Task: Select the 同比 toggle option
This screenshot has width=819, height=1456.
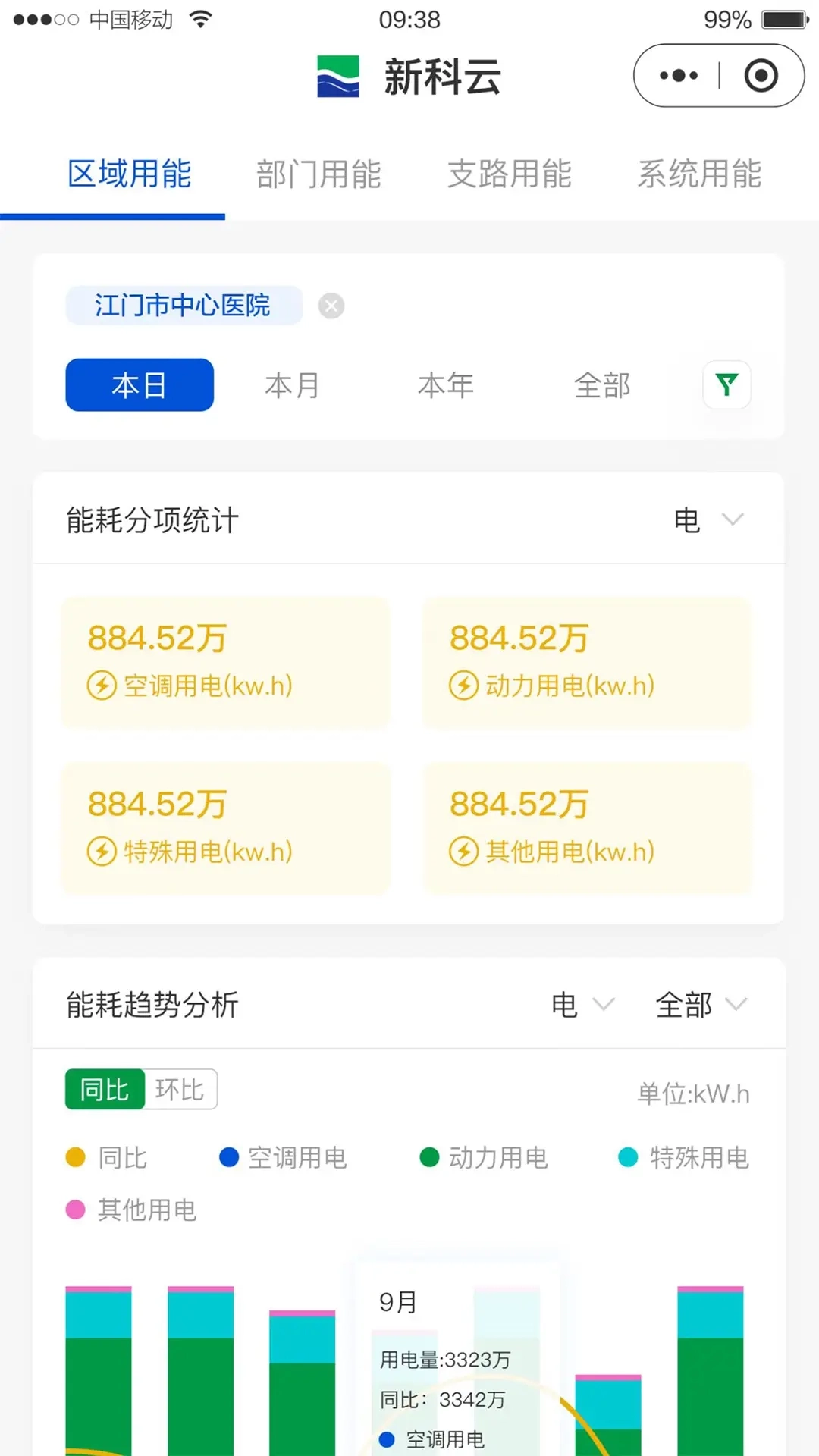Action: 104,1090
